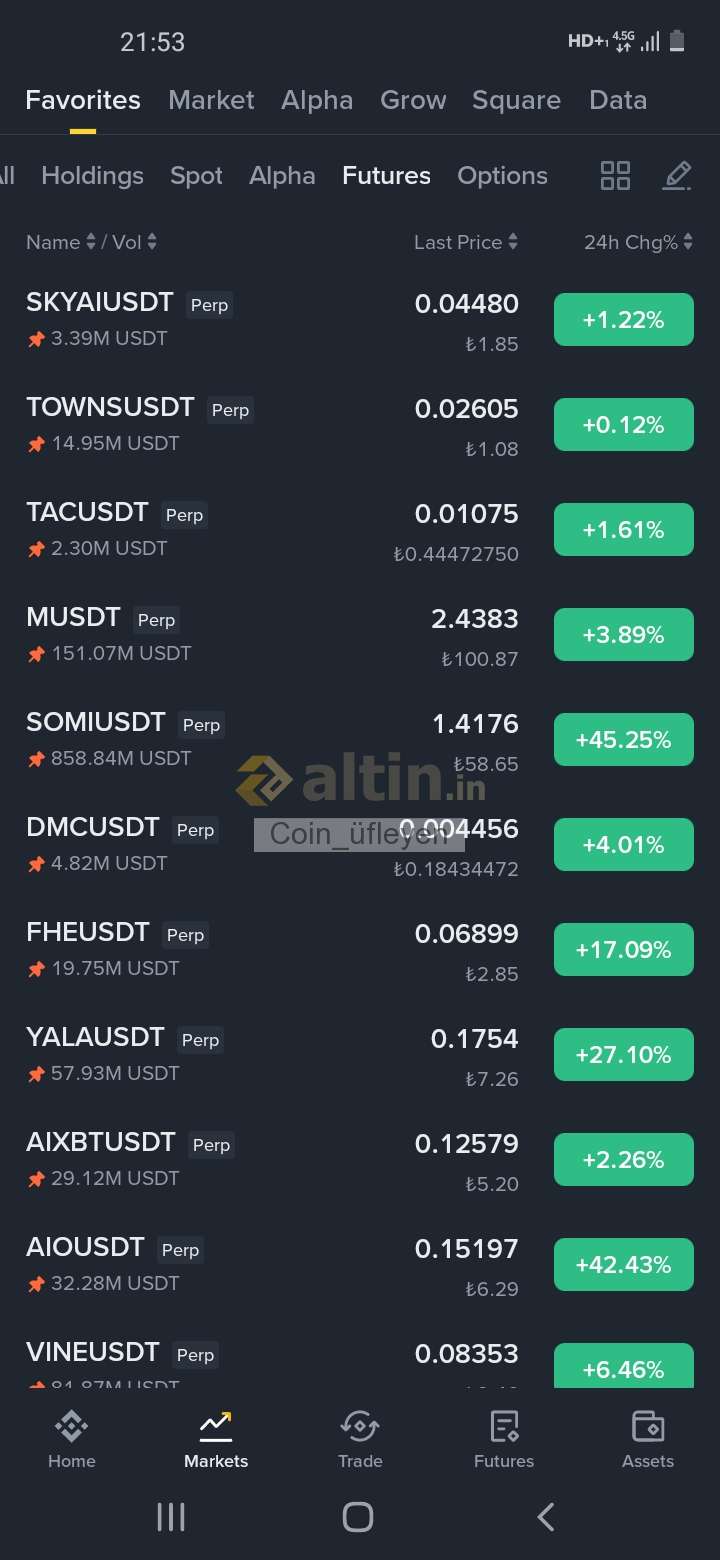Select the Options sub-tab
720x1560 pixels.
pyautogui.click(x=502, y=176)
